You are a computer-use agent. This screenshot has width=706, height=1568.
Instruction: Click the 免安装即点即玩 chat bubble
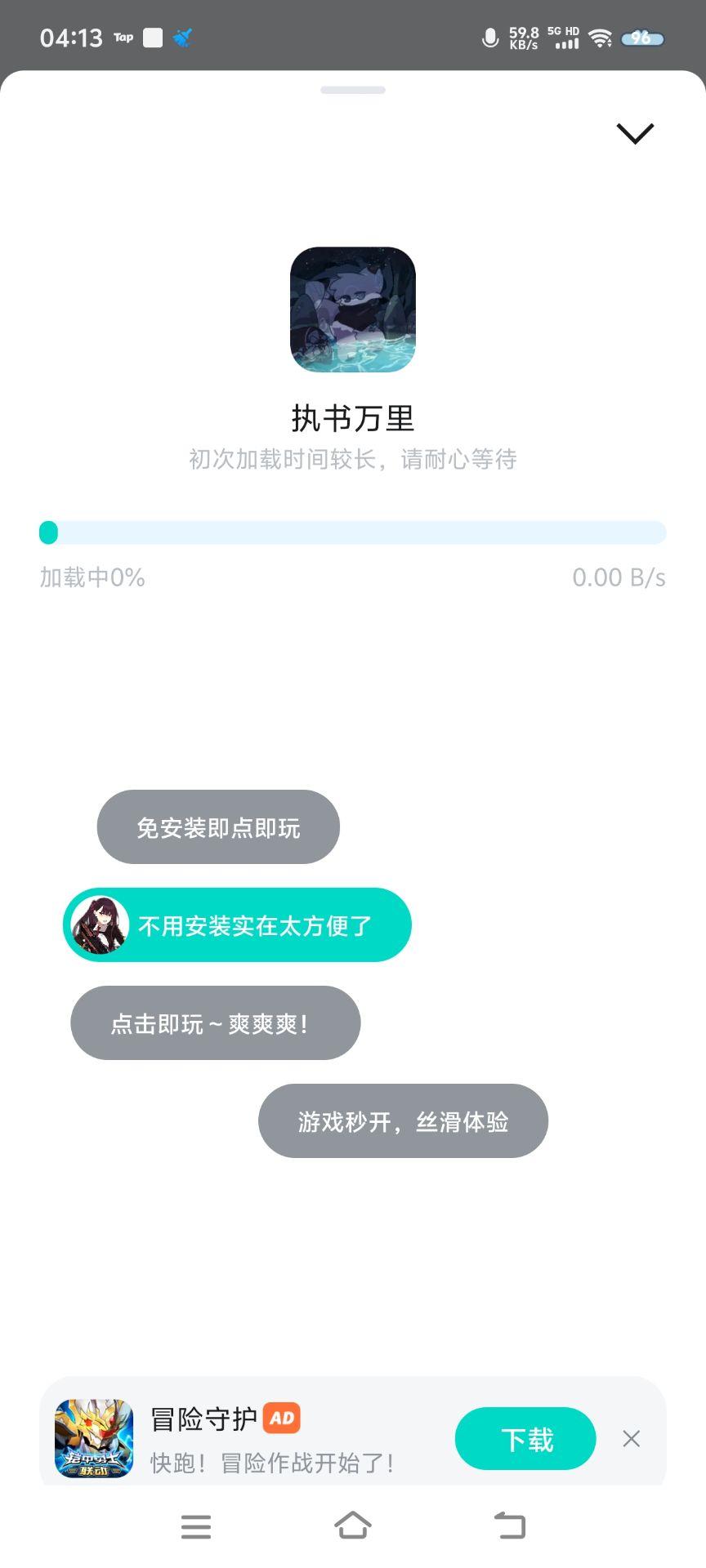pyautogui.click(x=218, y=826)
